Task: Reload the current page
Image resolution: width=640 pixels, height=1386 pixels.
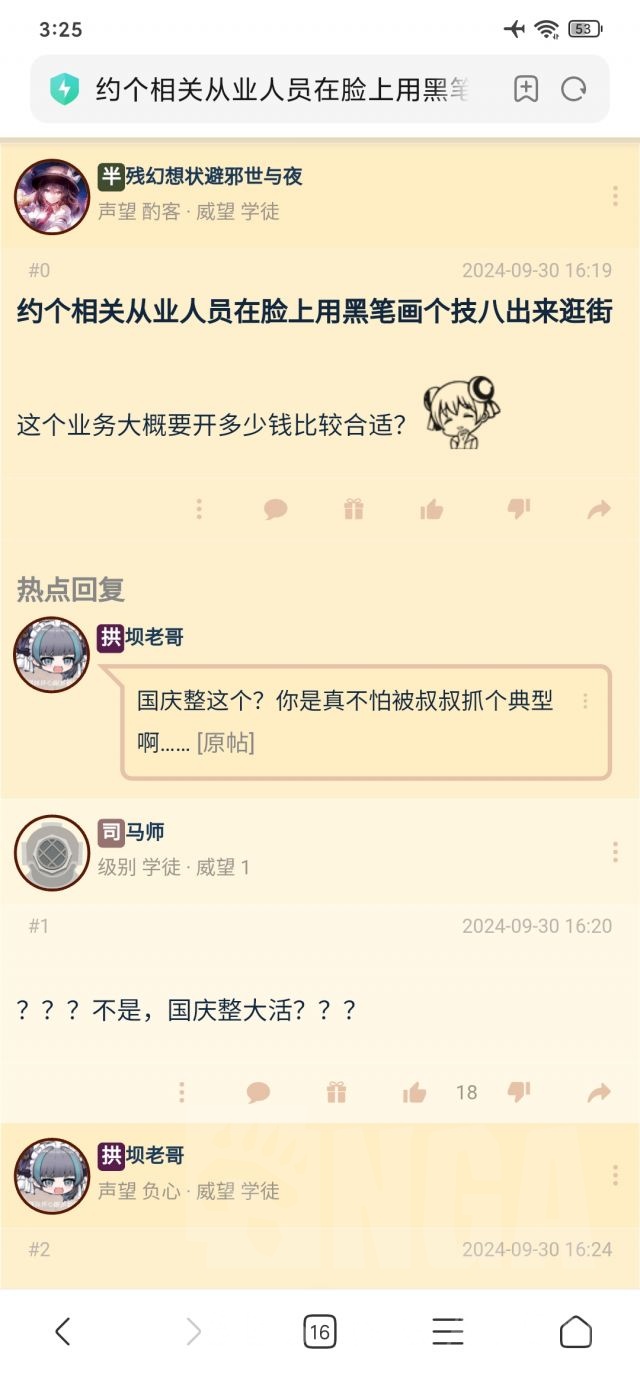Action: [x=574, y=89]
